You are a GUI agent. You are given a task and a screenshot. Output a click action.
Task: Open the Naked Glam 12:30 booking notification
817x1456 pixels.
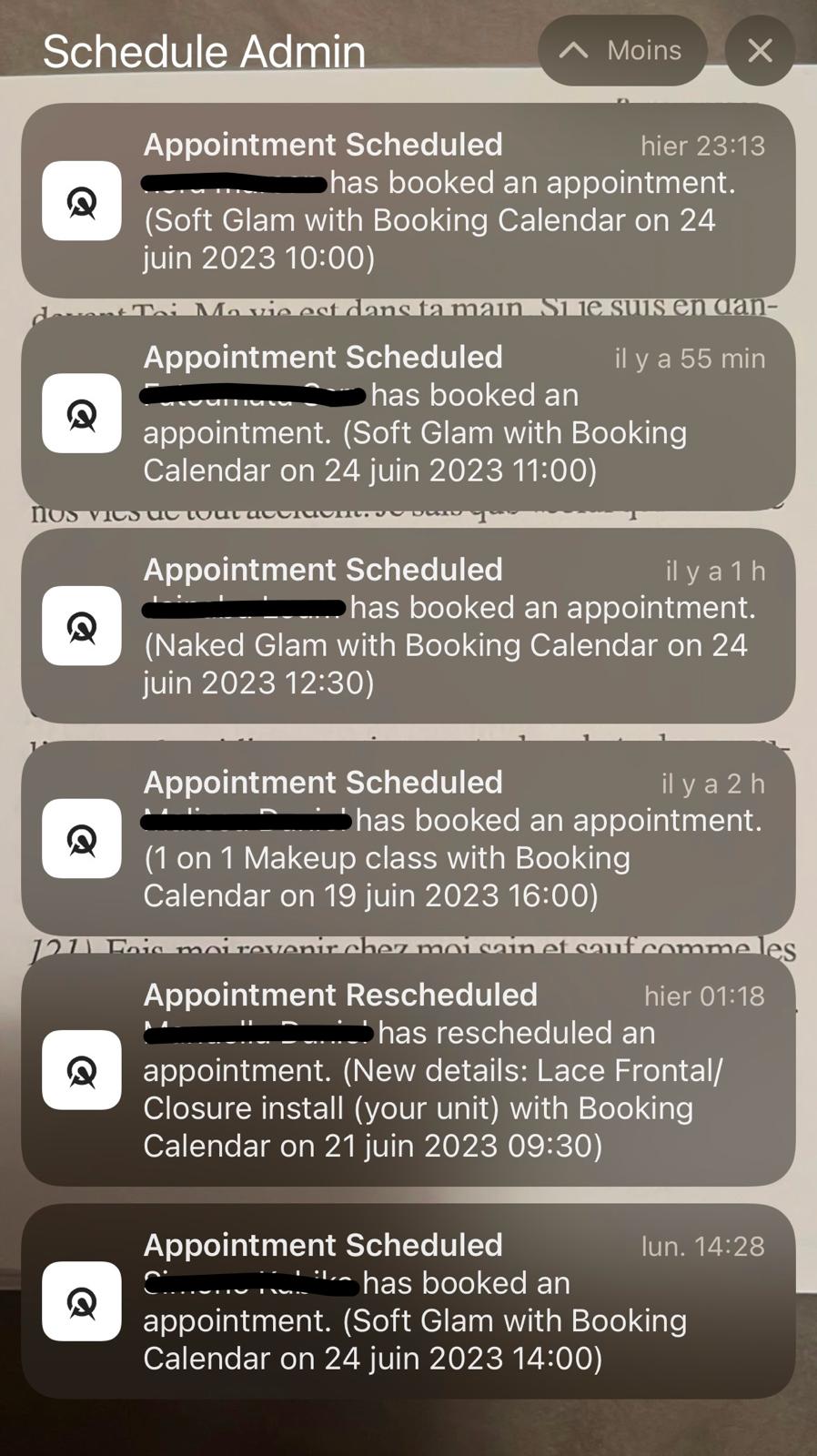click(408, 626)
